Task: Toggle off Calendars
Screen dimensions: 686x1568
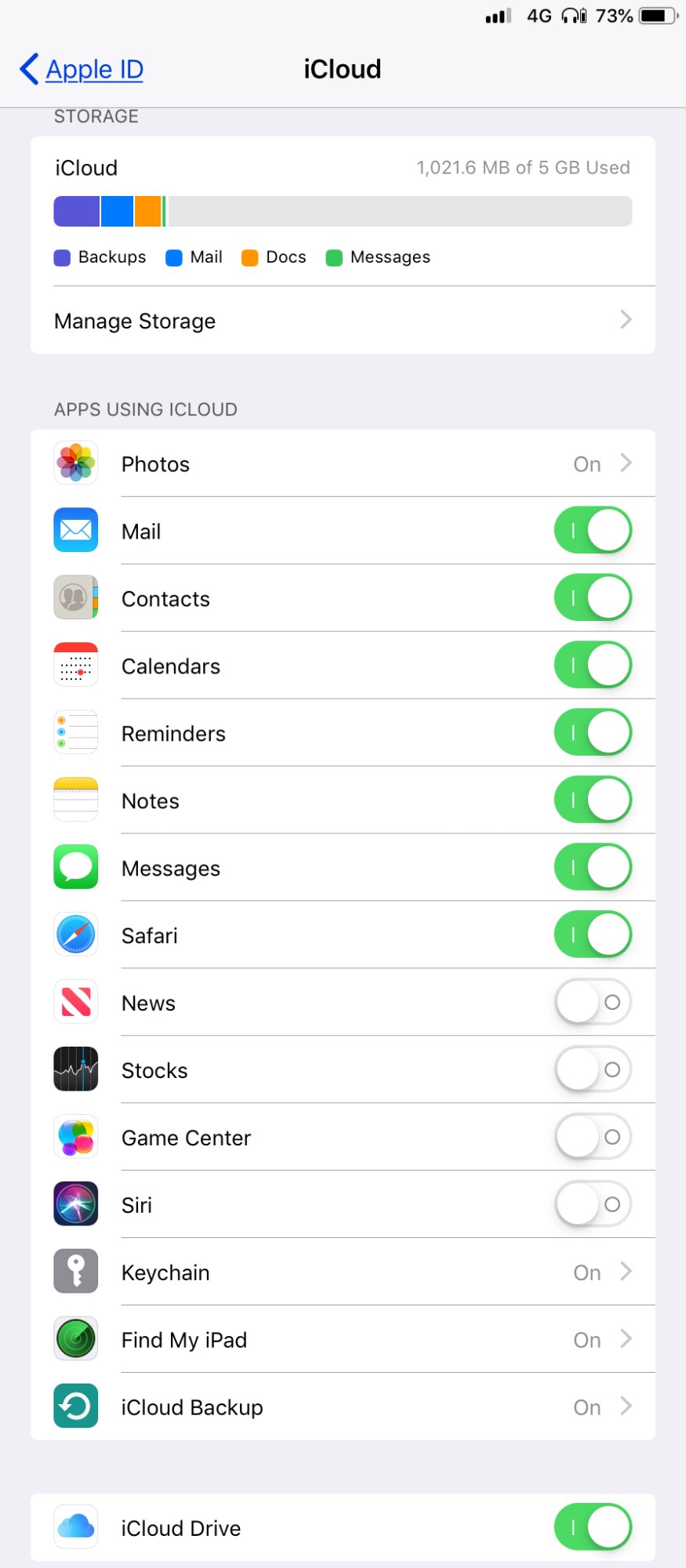Action: [592, 666]
